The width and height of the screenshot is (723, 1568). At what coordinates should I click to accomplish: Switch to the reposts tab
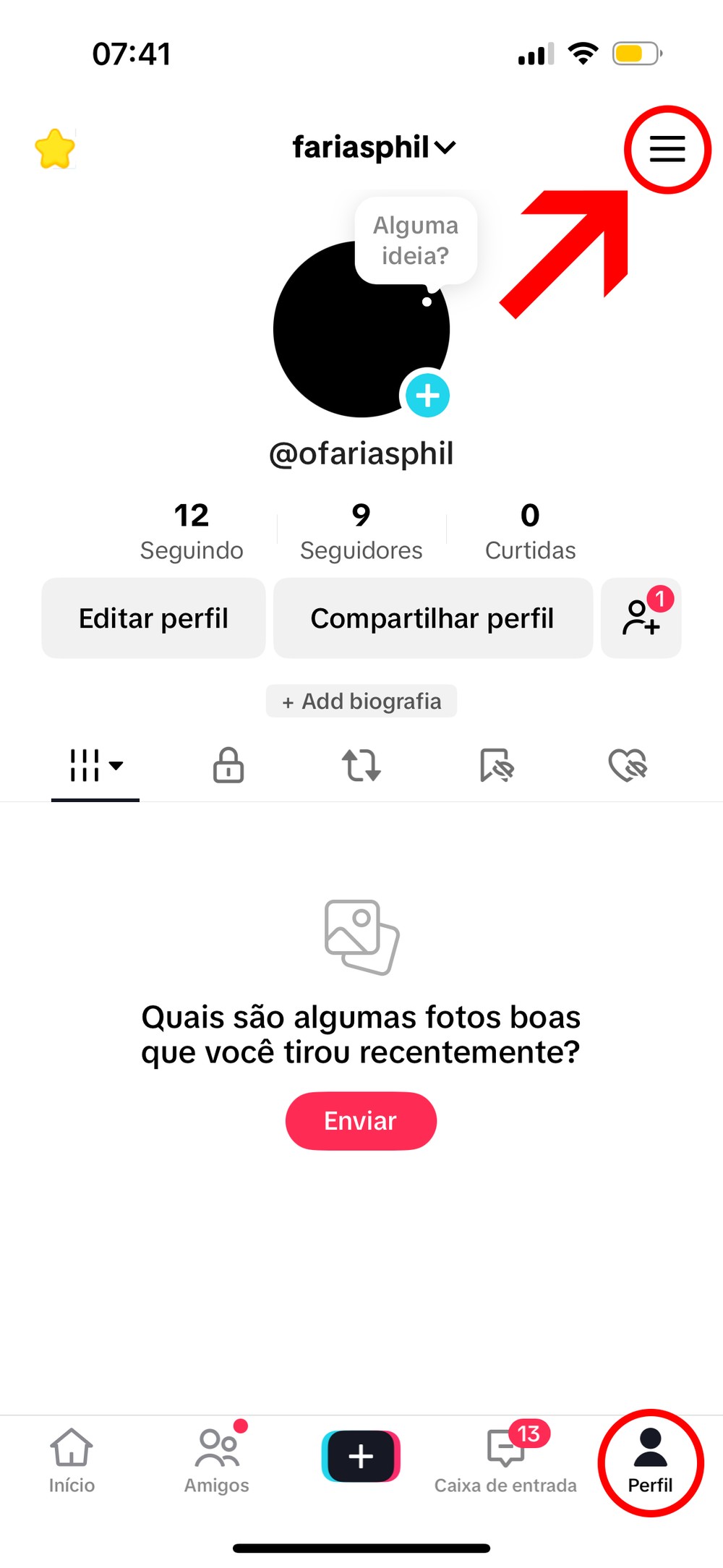[x=361, y=765]
